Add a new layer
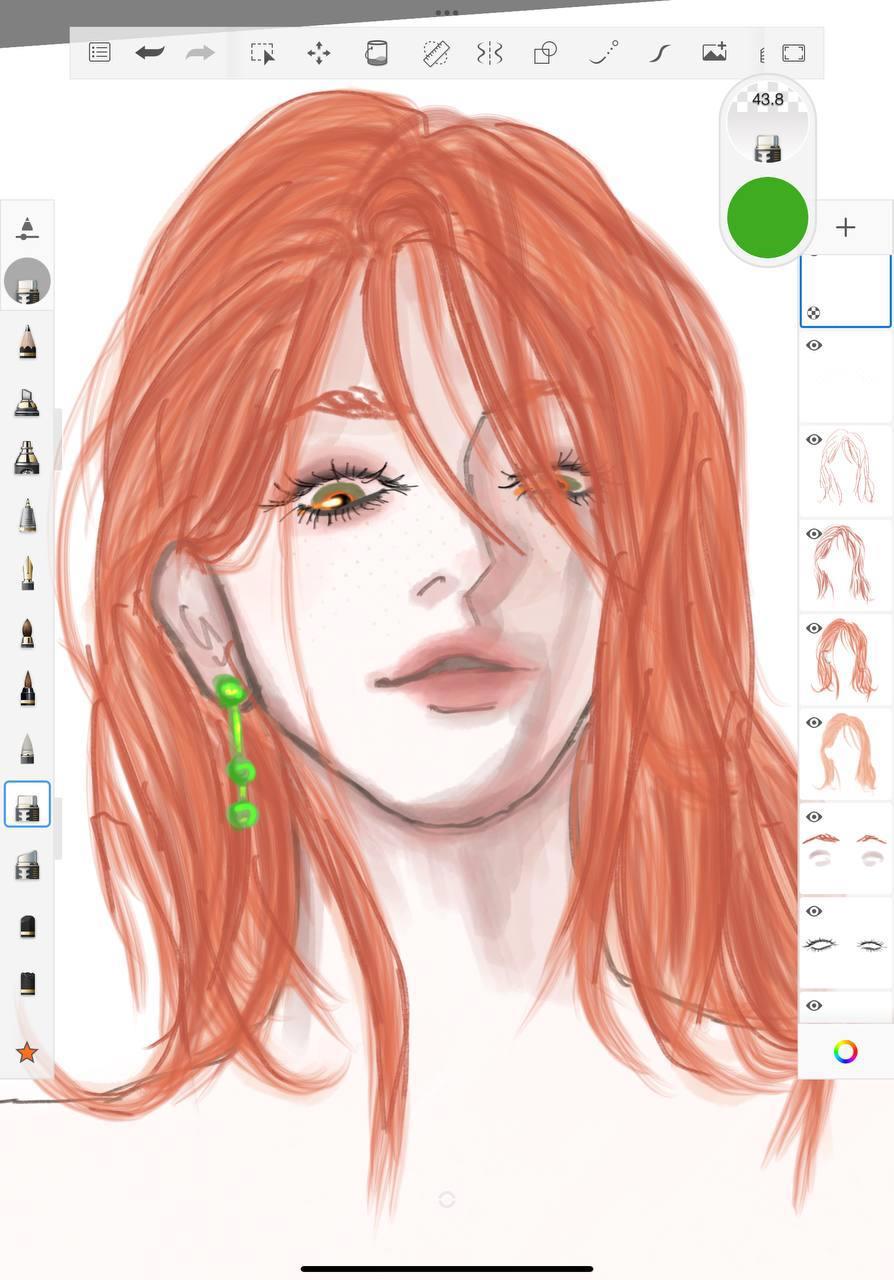894x1280 pixels. click(x=845, y=227)
